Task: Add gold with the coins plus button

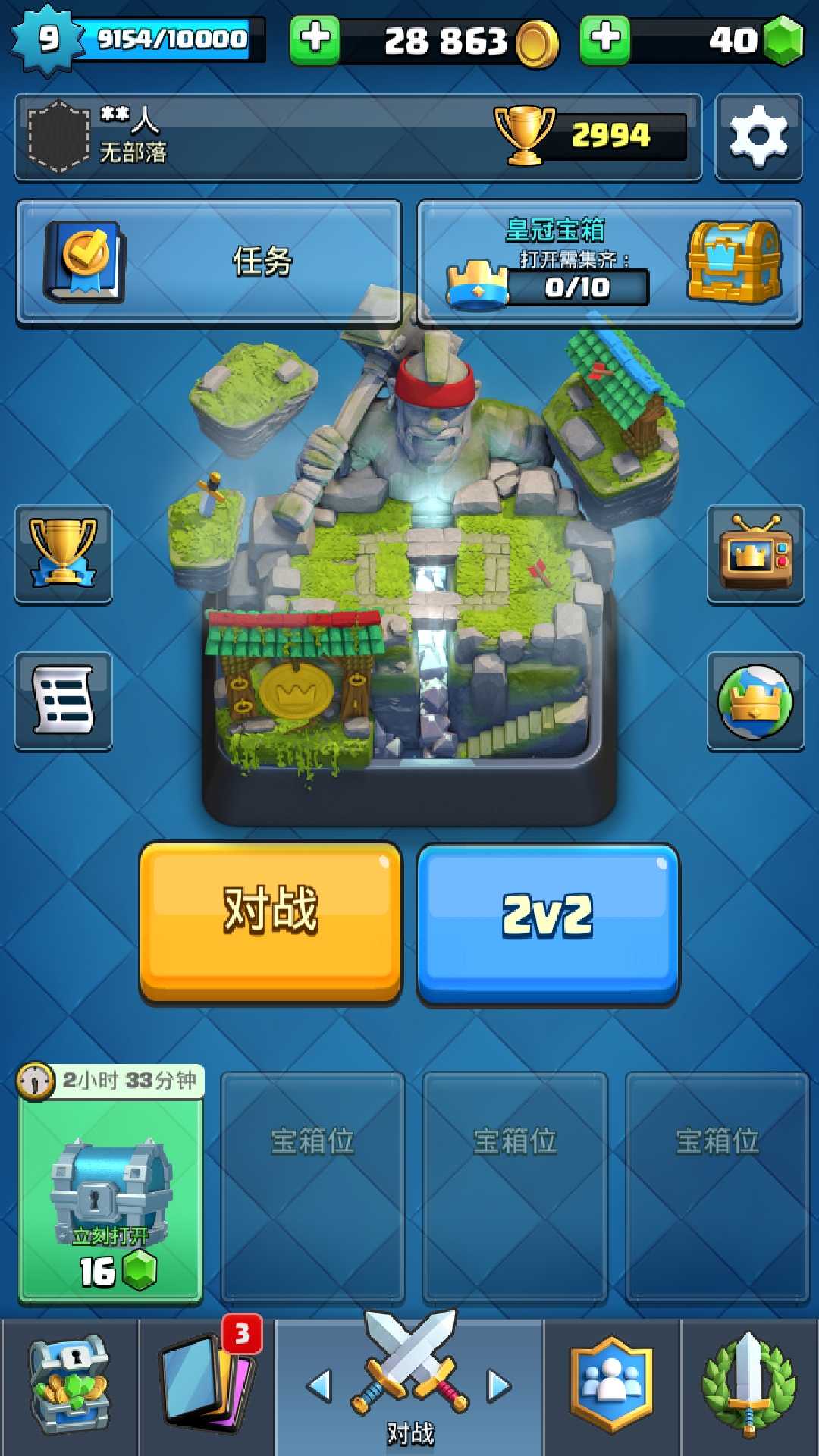Action: [x=315, y=39]
